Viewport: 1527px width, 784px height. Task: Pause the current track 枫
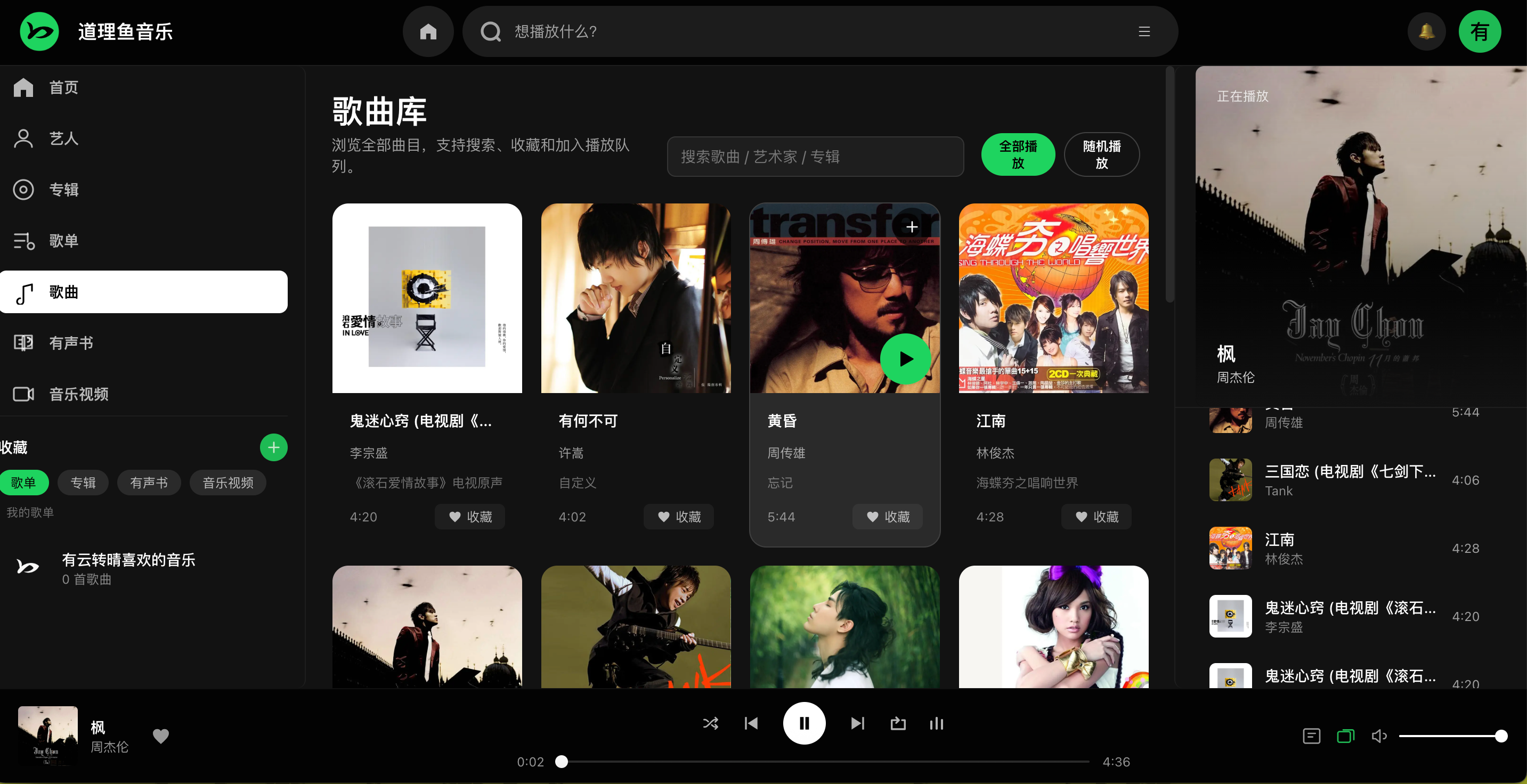coord(804,723)
